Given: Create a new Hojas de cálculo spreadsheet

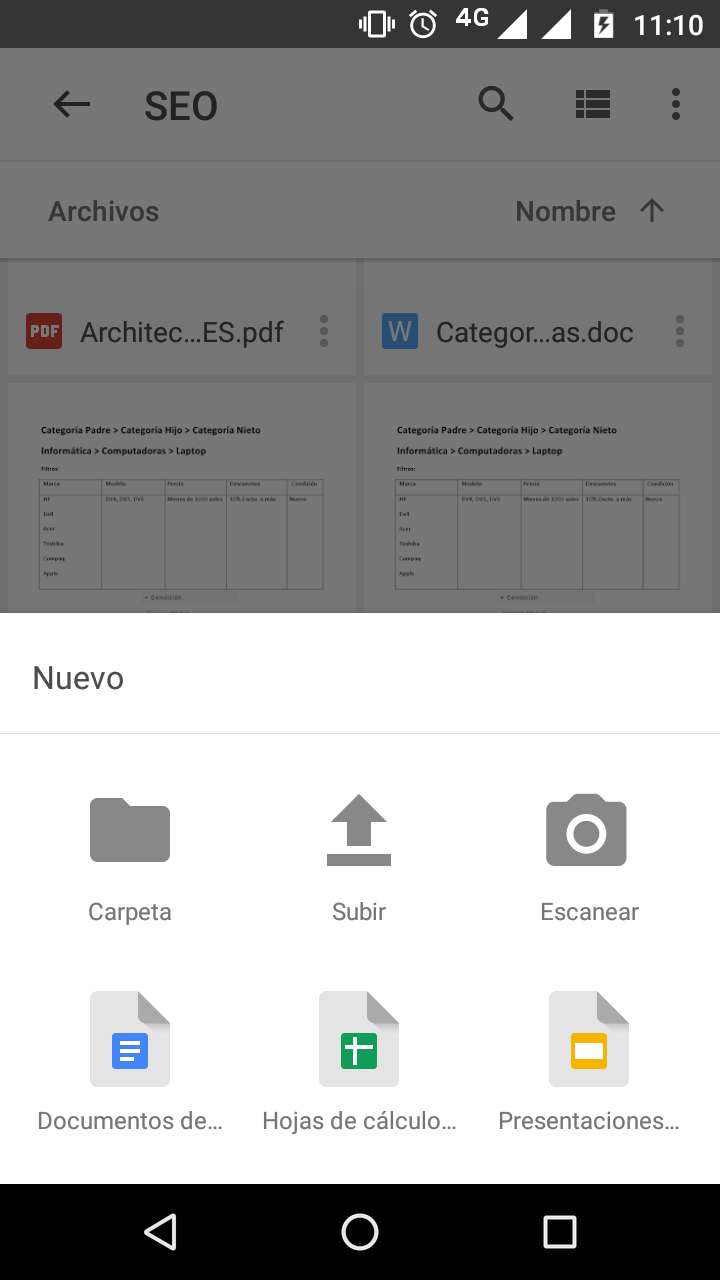Looking at the screenshot, I should (359, 1038).
